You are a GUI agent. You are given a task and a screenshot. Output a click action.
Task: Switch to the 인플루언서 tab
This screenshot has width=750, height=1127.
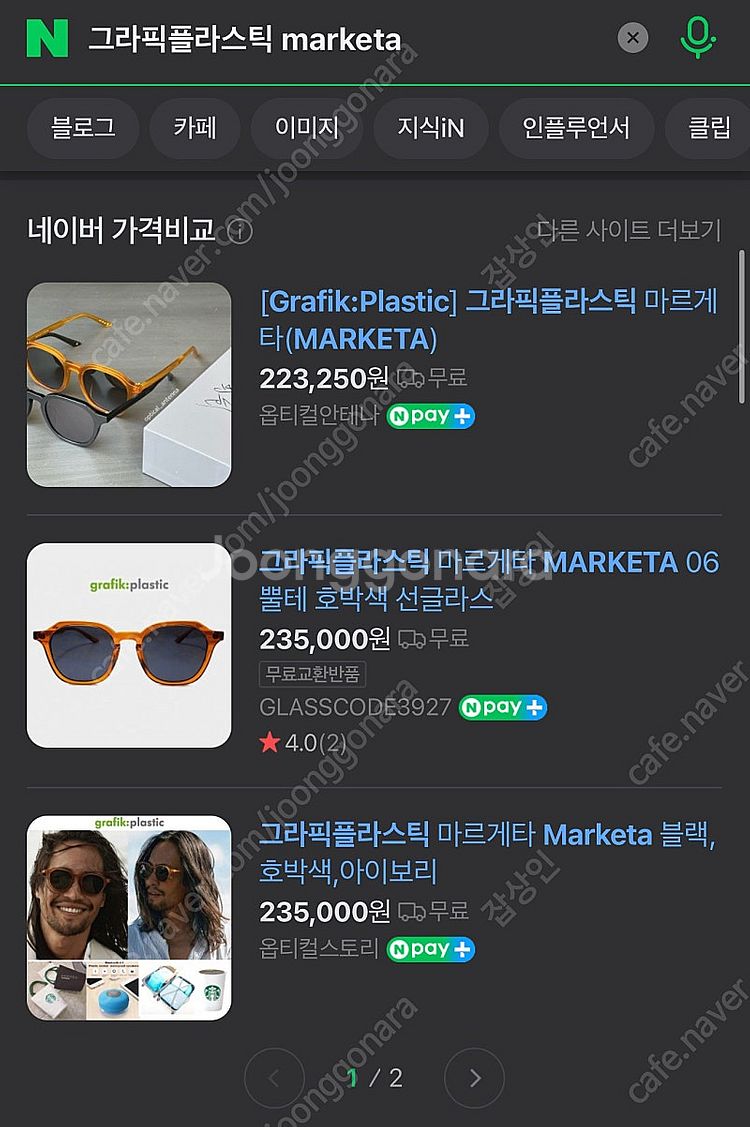[x=575, y=128]
